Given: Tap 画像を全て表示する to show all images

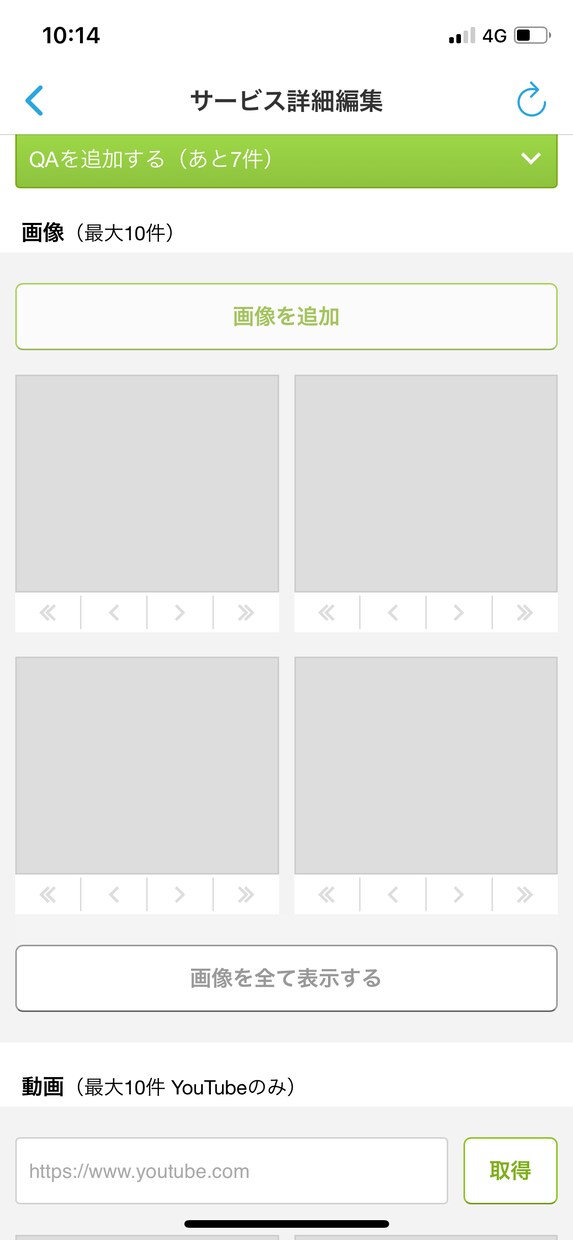Looking at the screenshot, I should click(x=286, y=978).
